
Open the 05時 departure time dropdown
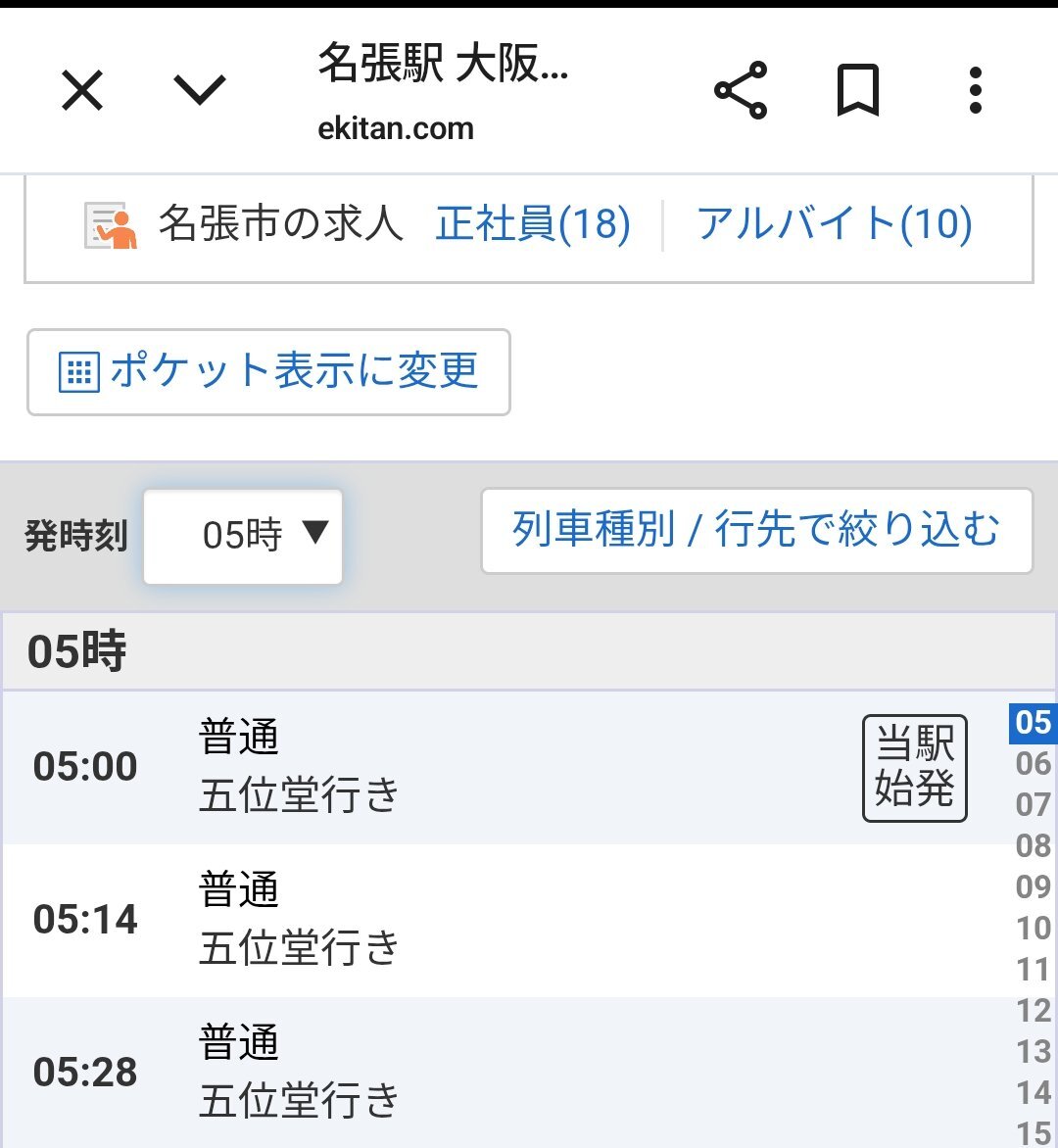[x=243, y=536]
